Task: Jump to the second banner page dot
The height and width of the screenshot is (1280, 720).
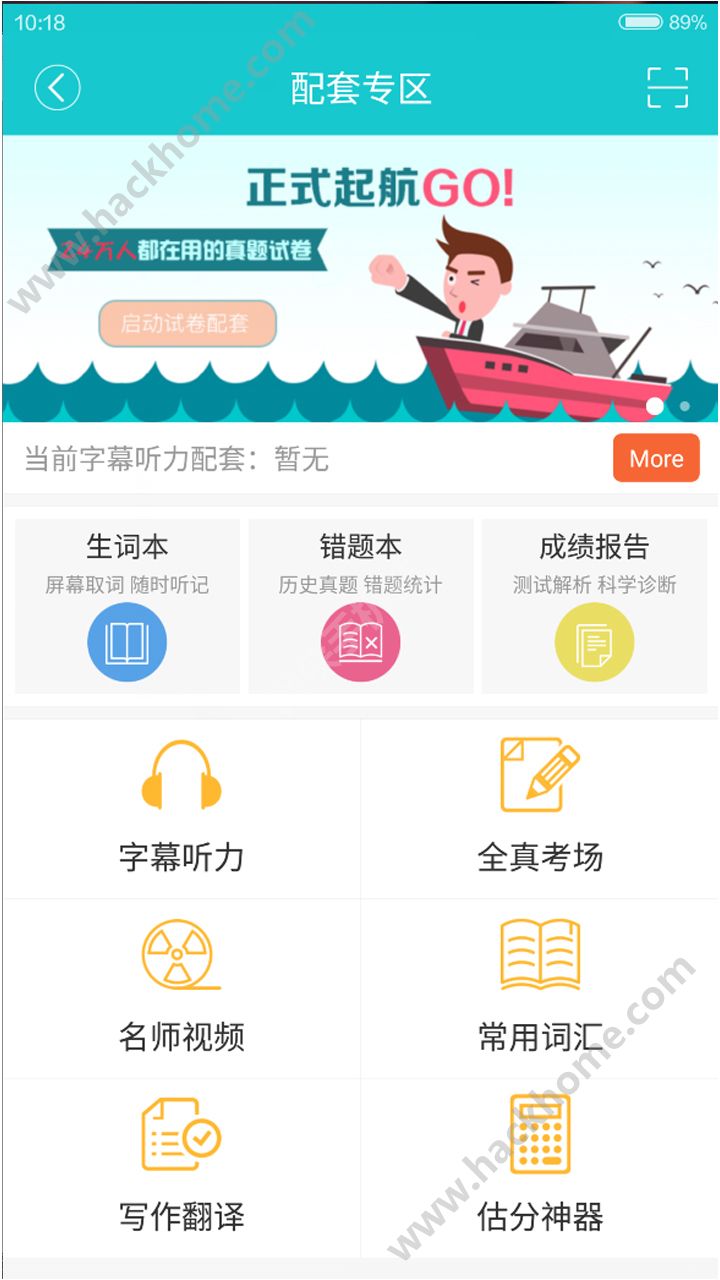Action: coord(685,406)
